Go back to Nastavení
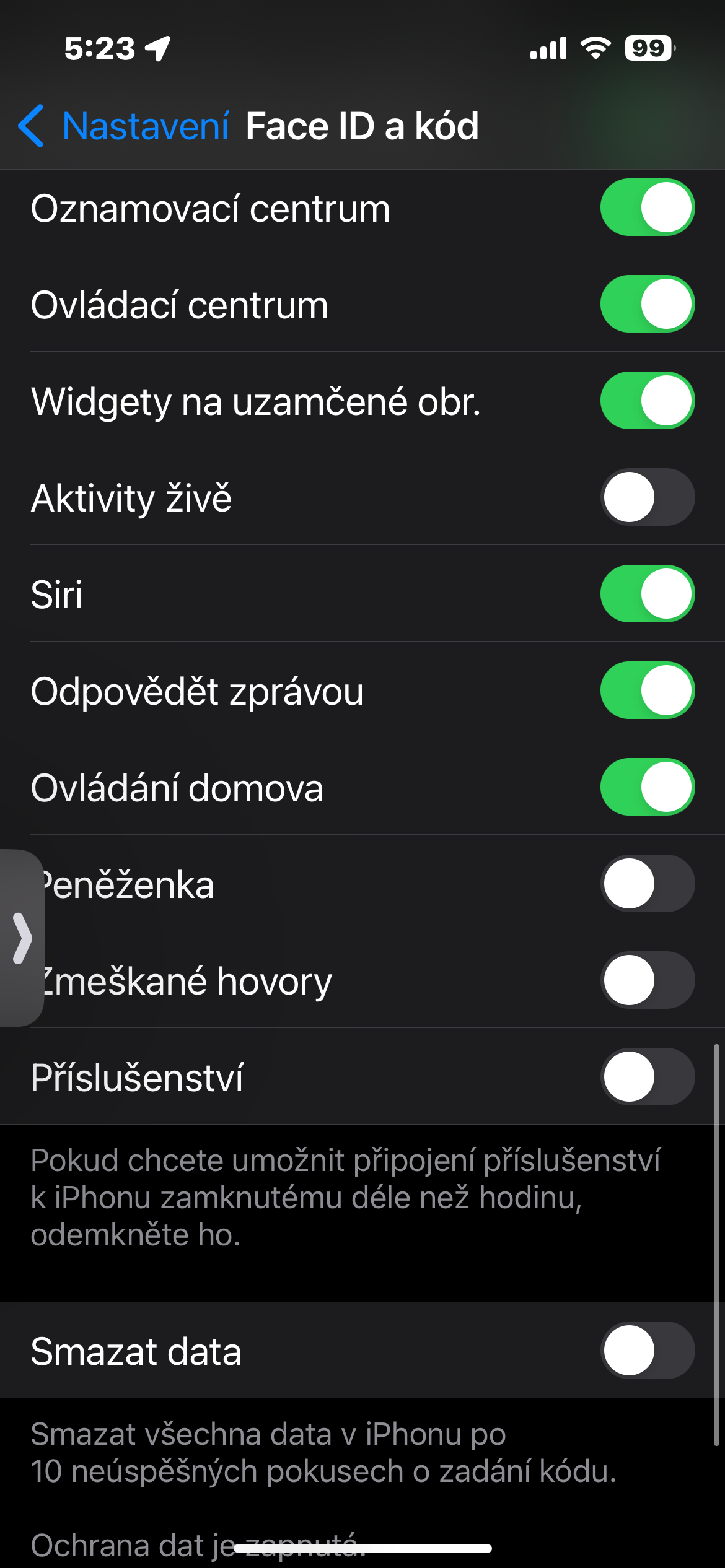The width and height of the screenshot is (725, 1568). point(124,126)
